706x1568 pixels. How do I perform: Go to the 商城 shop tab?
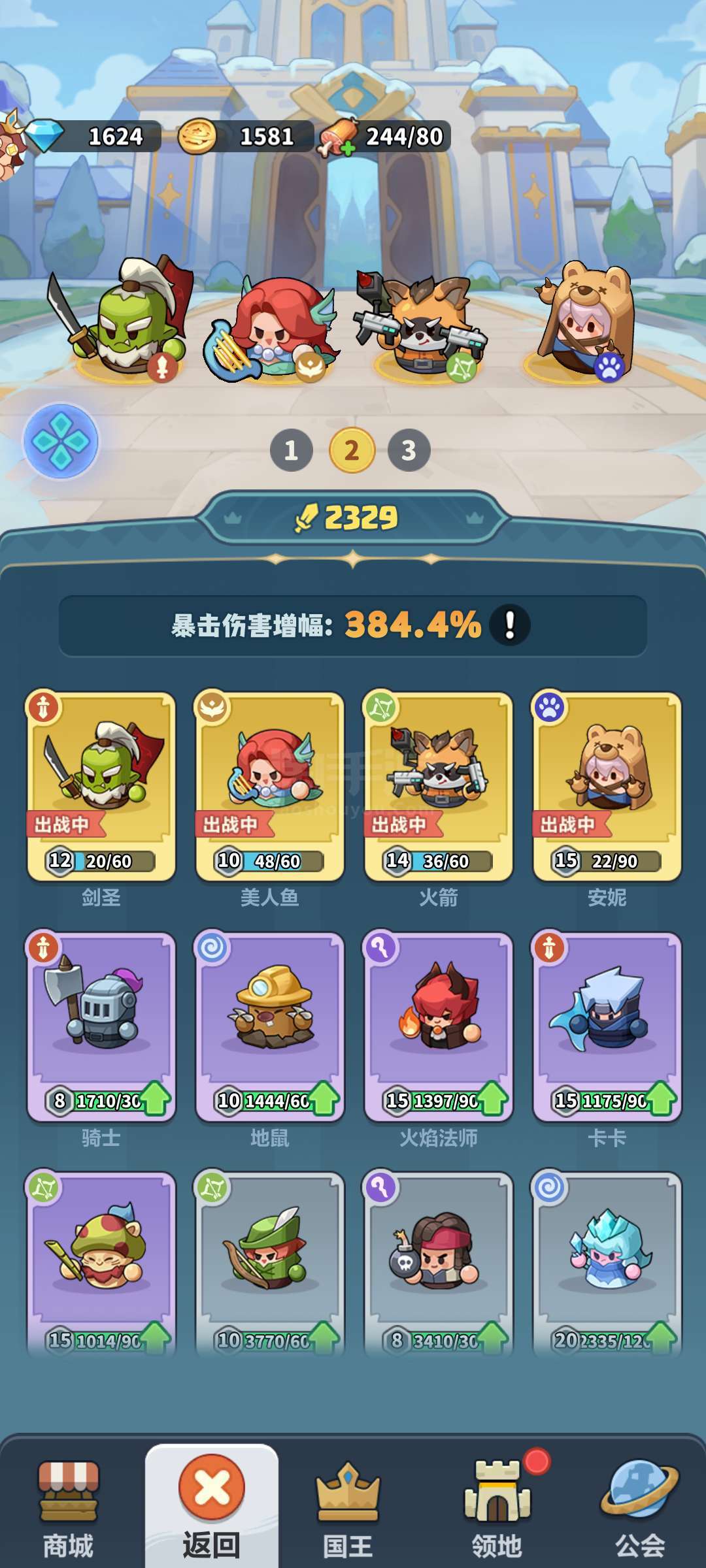point(68,1509)
